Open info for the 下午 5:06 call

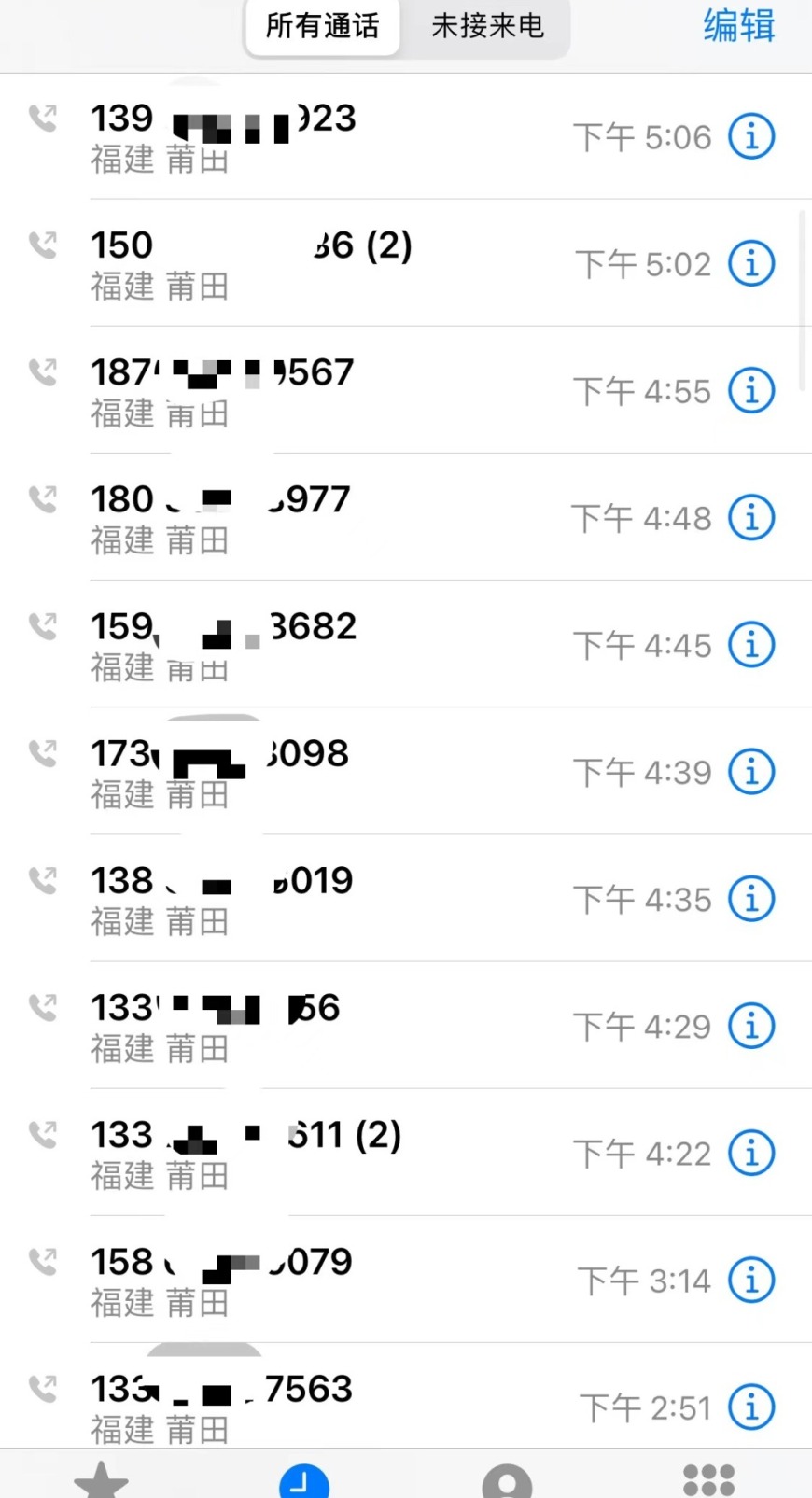(751, 136)
